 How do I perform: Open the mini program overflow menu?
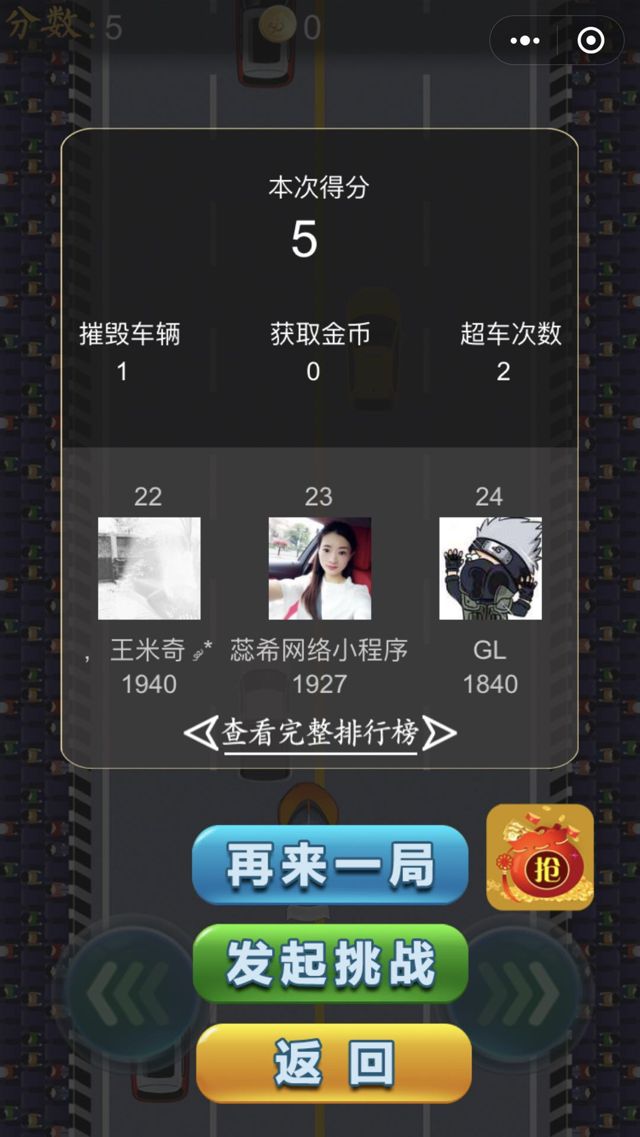525,41
